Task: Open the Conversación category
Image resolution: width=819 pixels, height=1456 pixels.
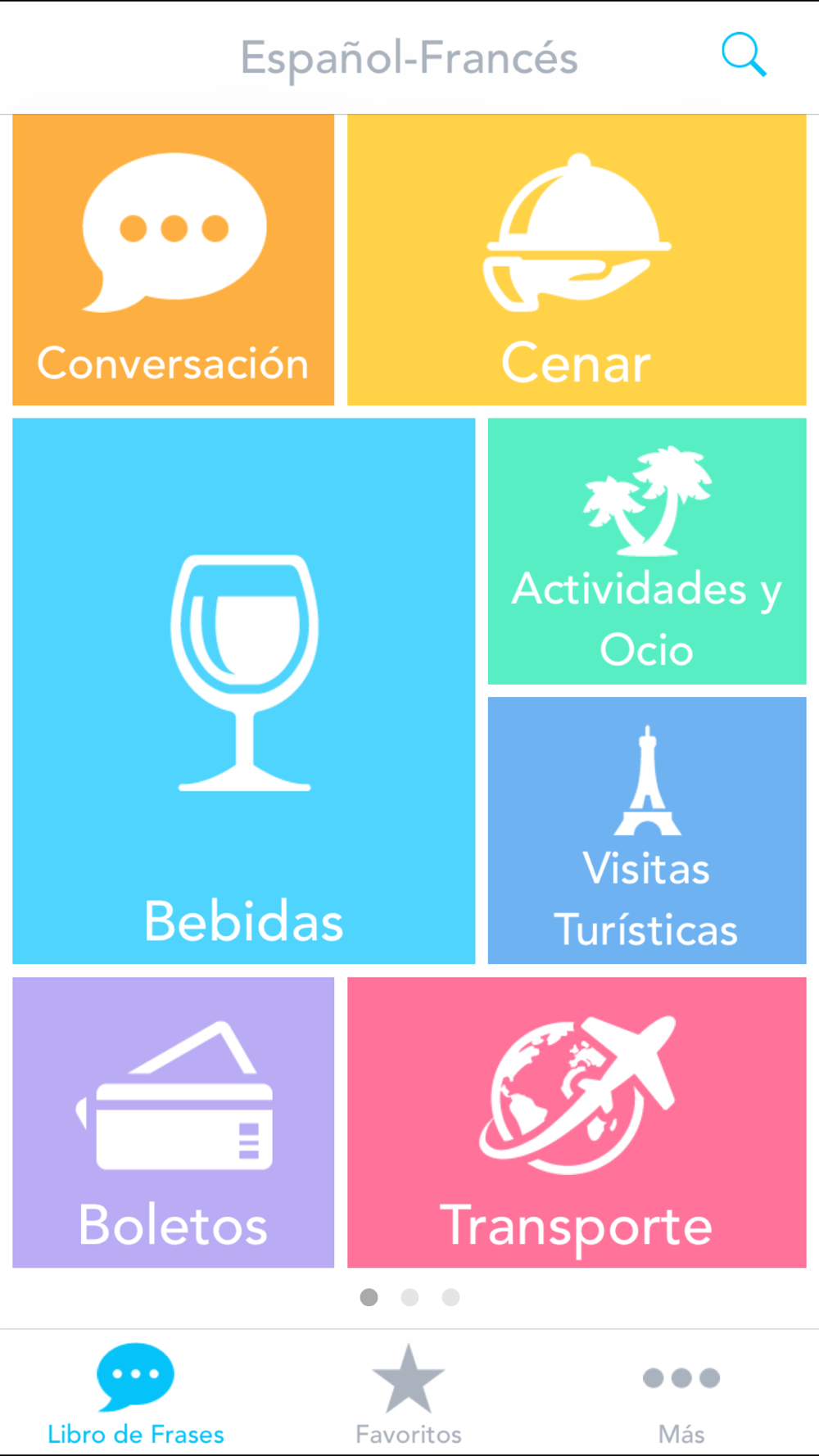Action: point(173,260)
